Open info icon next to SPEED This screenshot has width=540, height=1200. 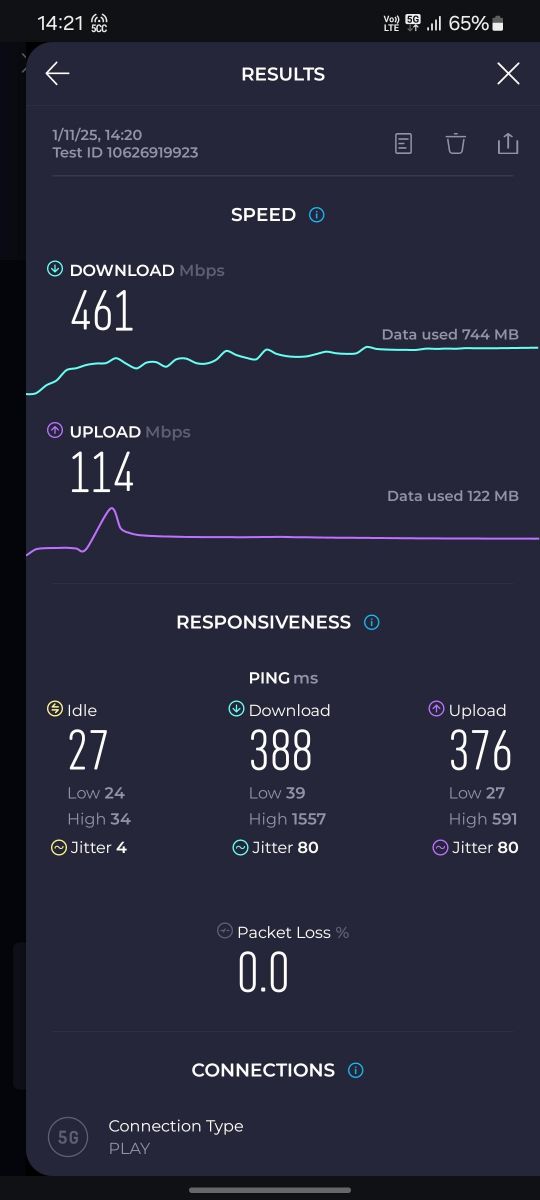[317, 214]
